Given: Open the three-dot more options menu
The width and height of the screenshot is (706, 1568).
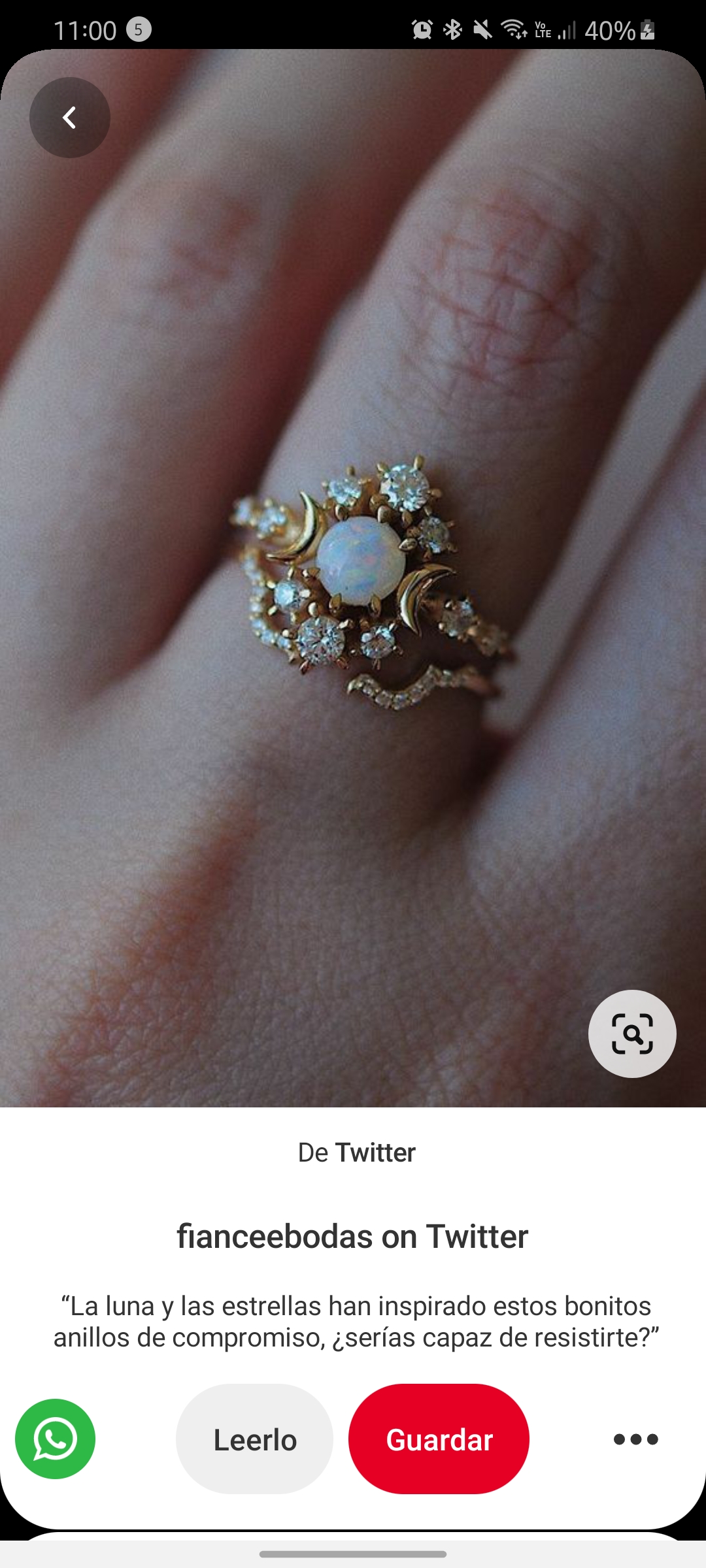Looking at the screenshot, I should pyautogui.click(x=635, y=1439).
